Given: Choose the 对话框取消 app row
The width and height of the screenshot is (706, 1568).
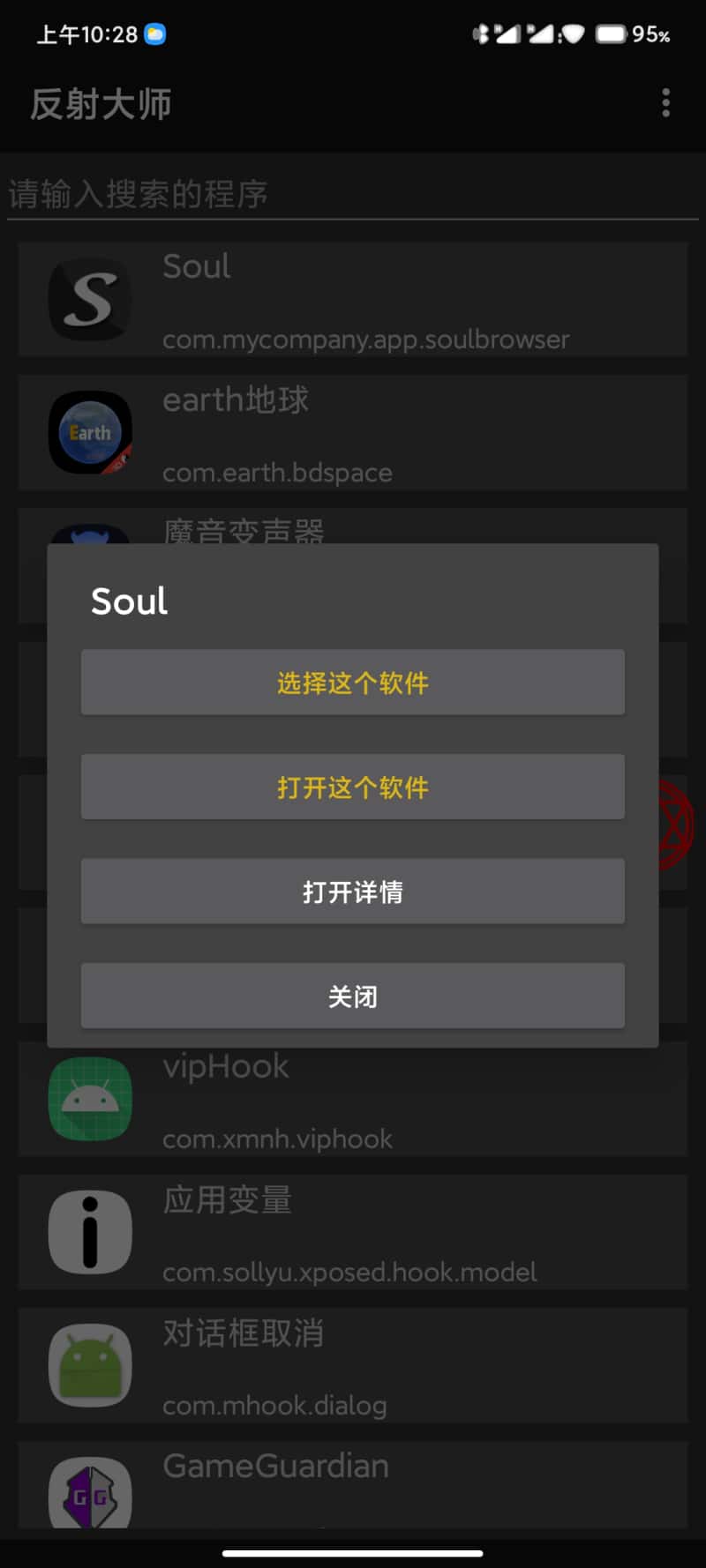Looking at the screenshot, I should pyautogui.click(x=353, y=1365).
